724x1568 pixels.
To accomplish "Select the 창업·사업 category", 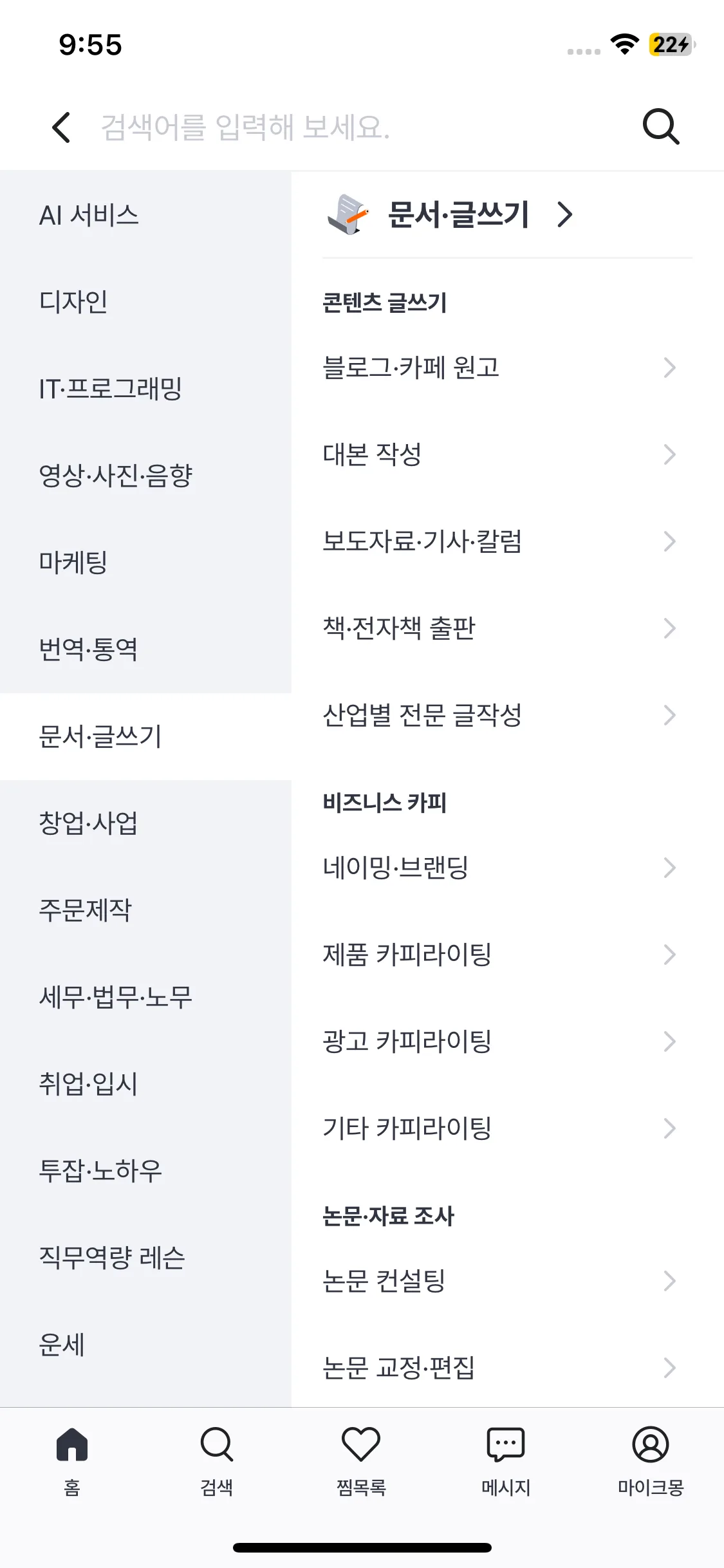I will point(145,823).
